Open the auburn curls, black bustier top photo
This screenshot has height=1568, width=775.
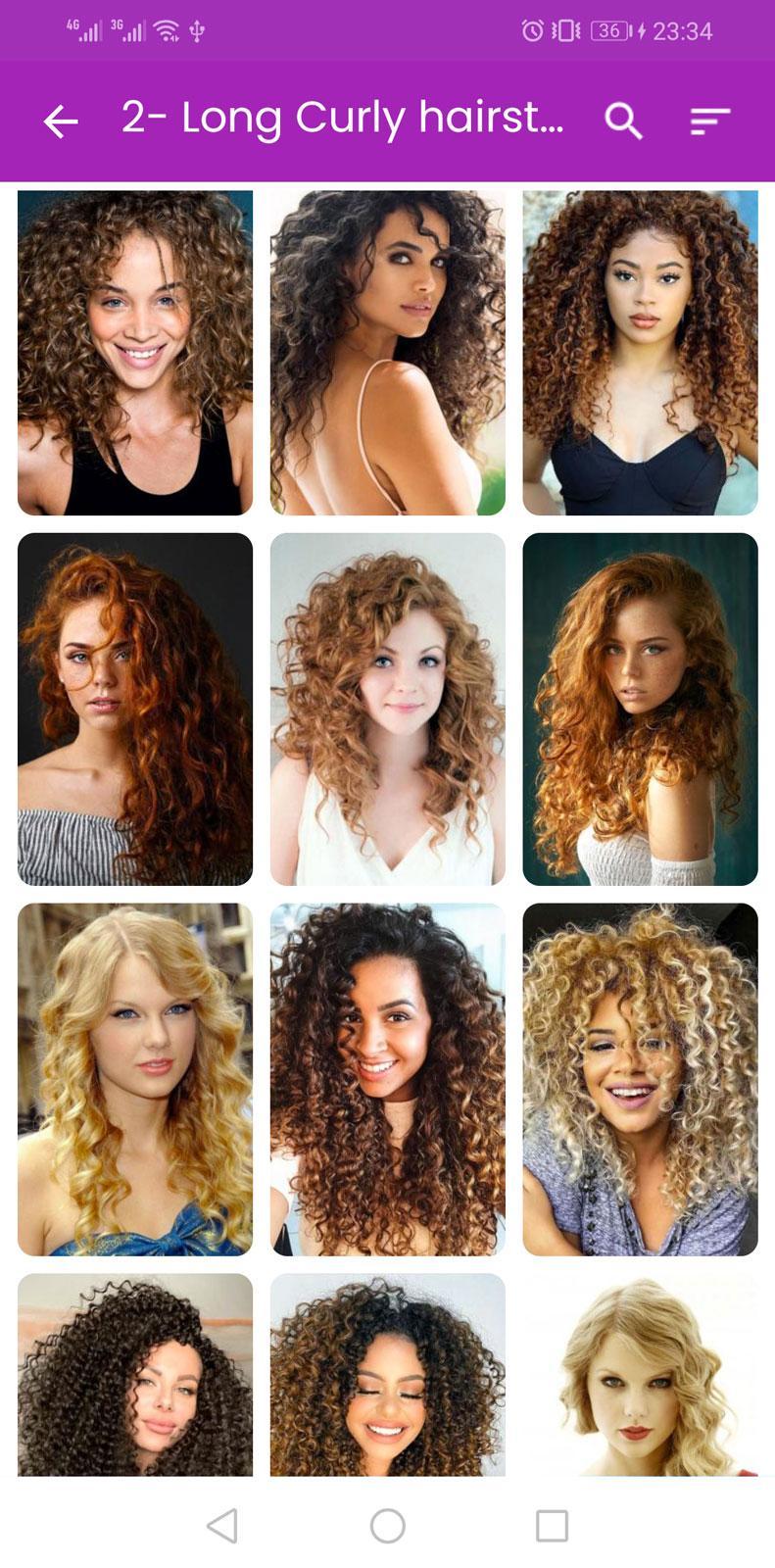640,353
